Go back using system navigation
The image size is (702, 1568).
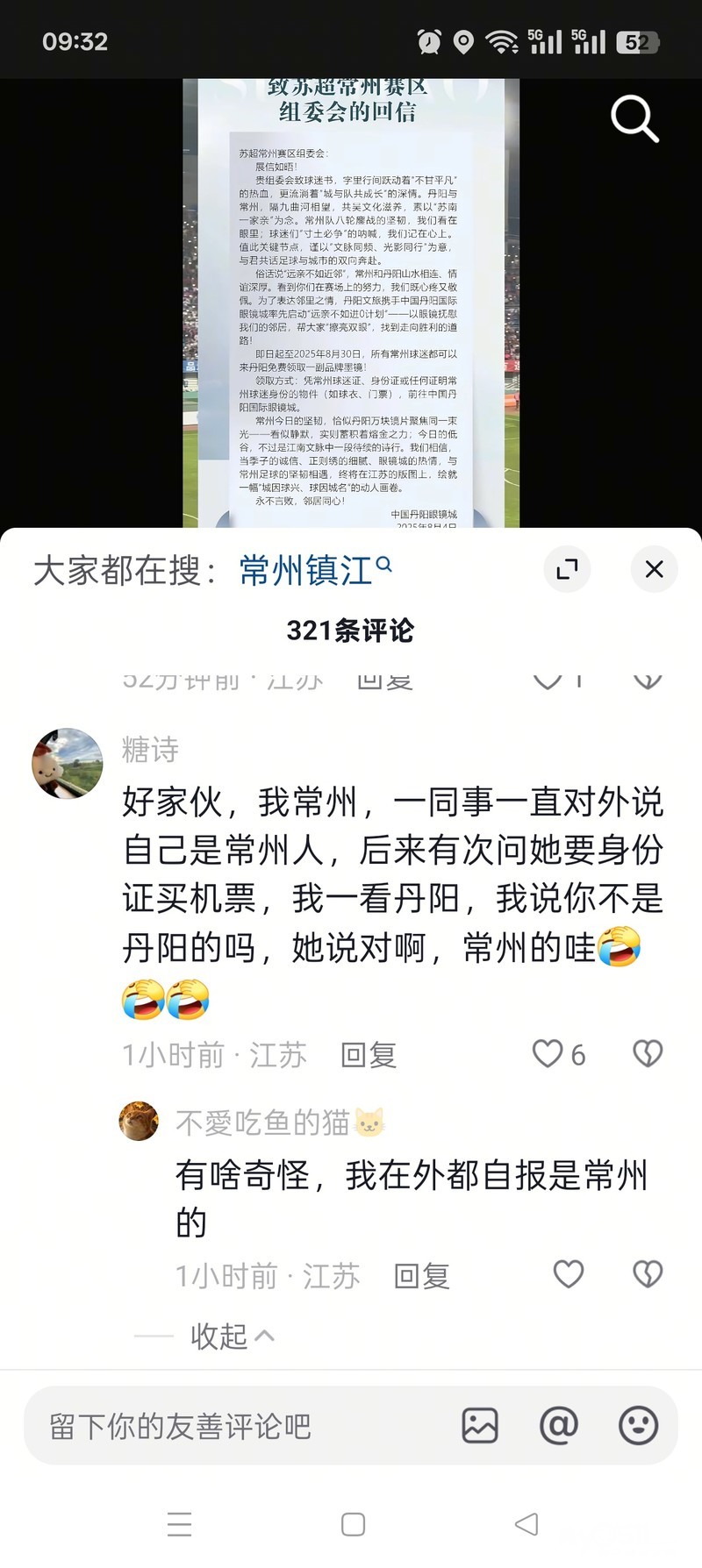point(526,1524)
